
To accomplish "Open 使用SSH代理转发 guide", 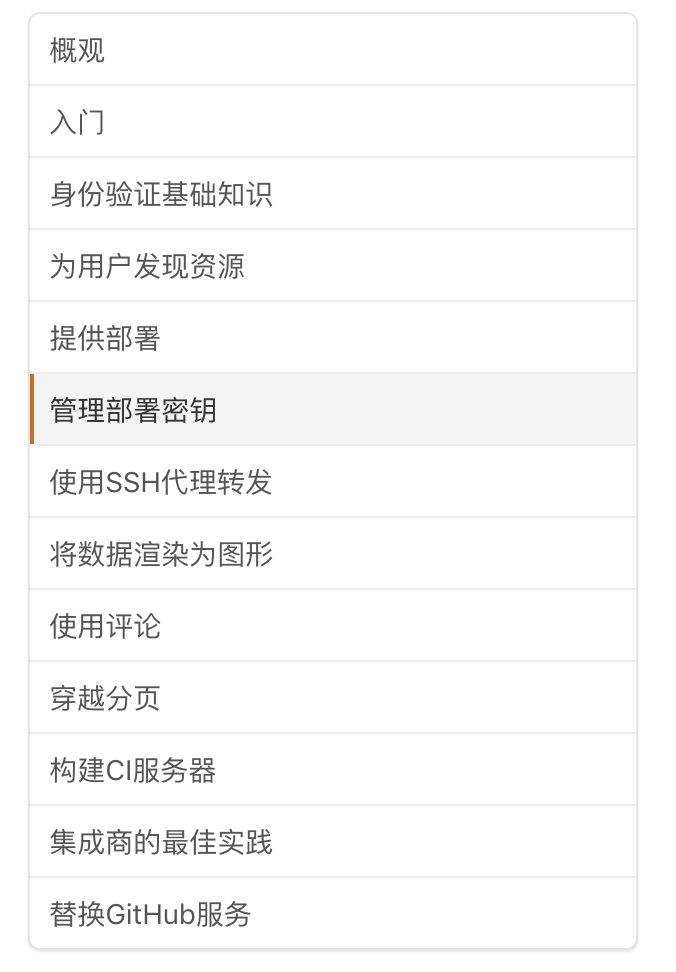I will click(x=161, y=482).
